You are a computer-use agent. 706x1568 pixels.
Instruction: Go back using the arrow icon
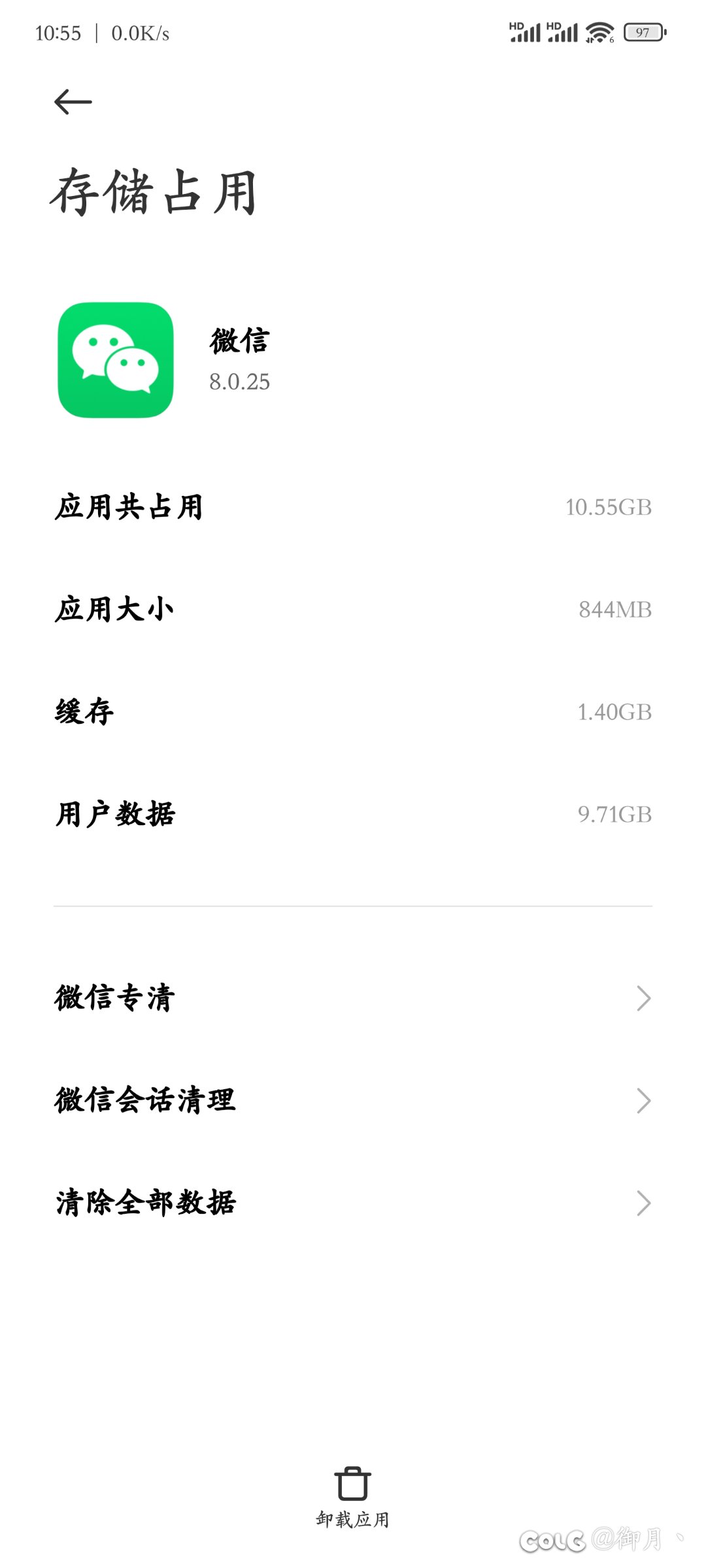pos(73,102)
